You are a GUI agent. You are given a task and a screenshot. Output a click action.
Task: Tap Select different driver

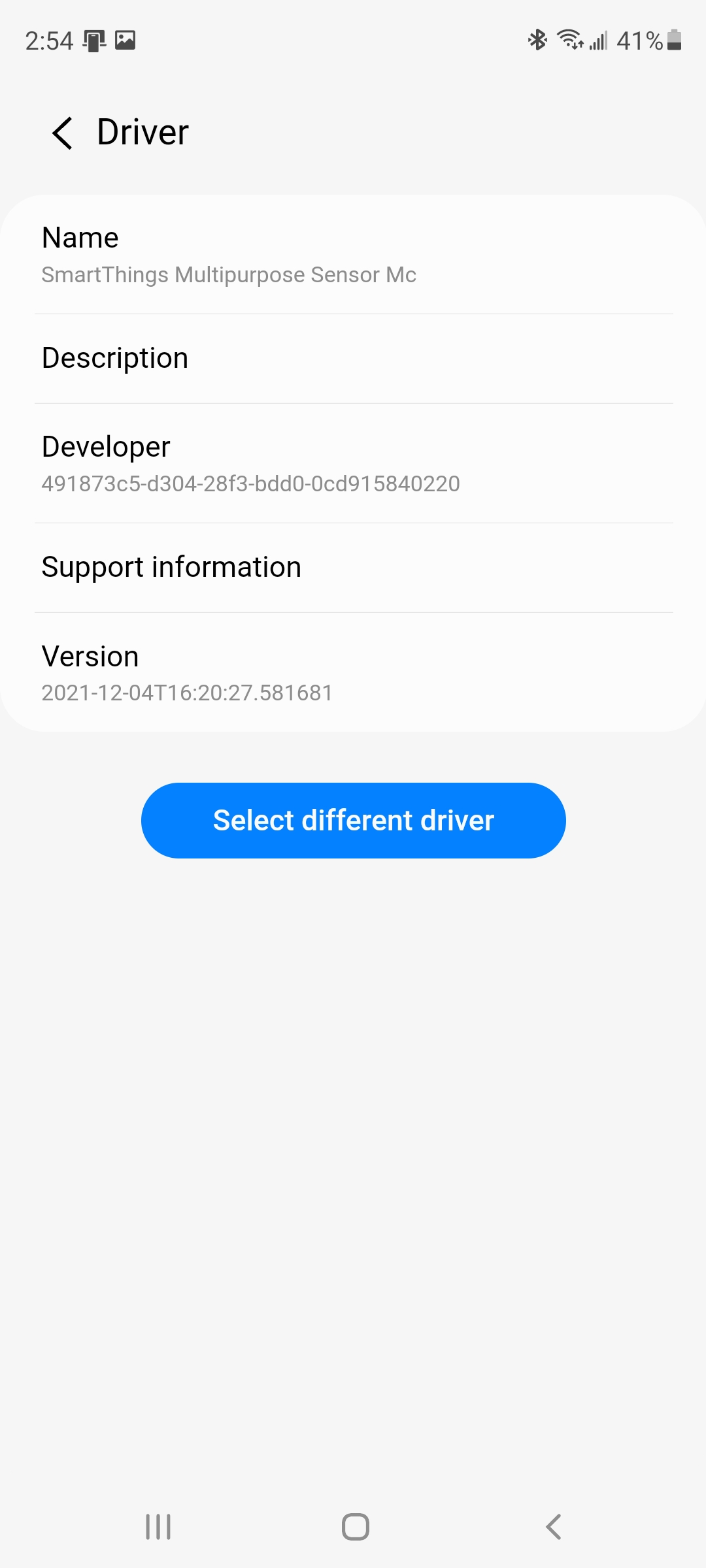353,820
